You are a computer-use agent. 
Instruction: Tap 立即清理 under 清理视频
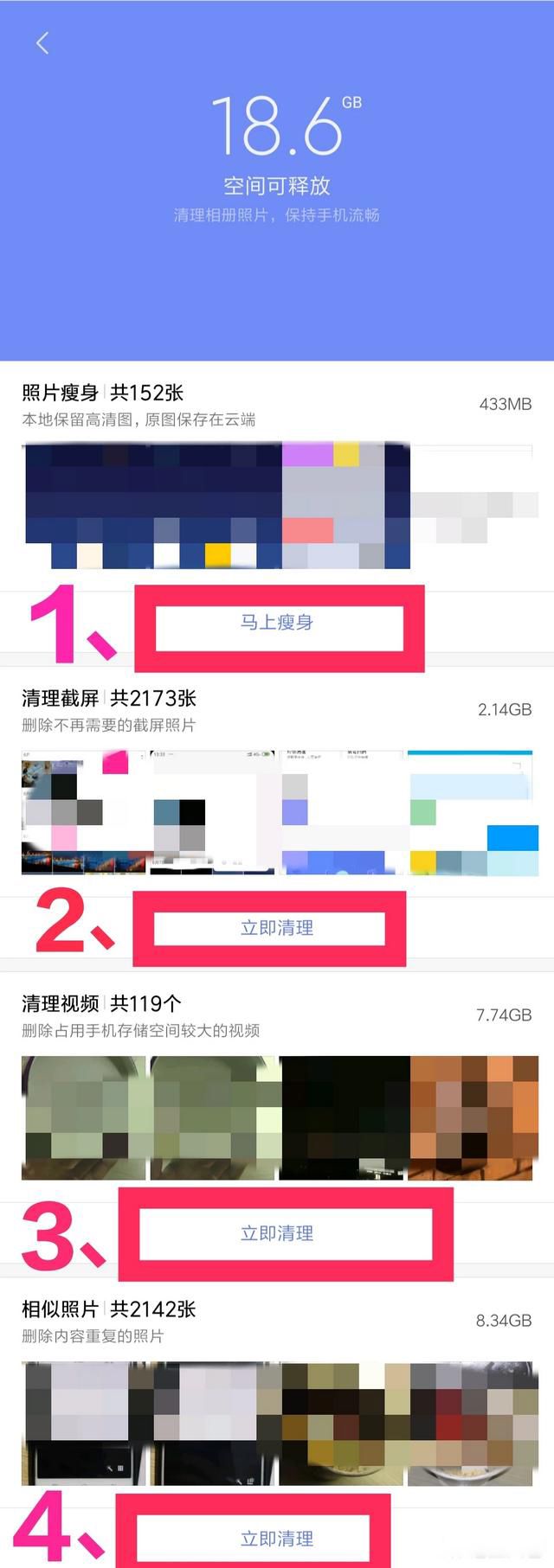[277, 1233]
